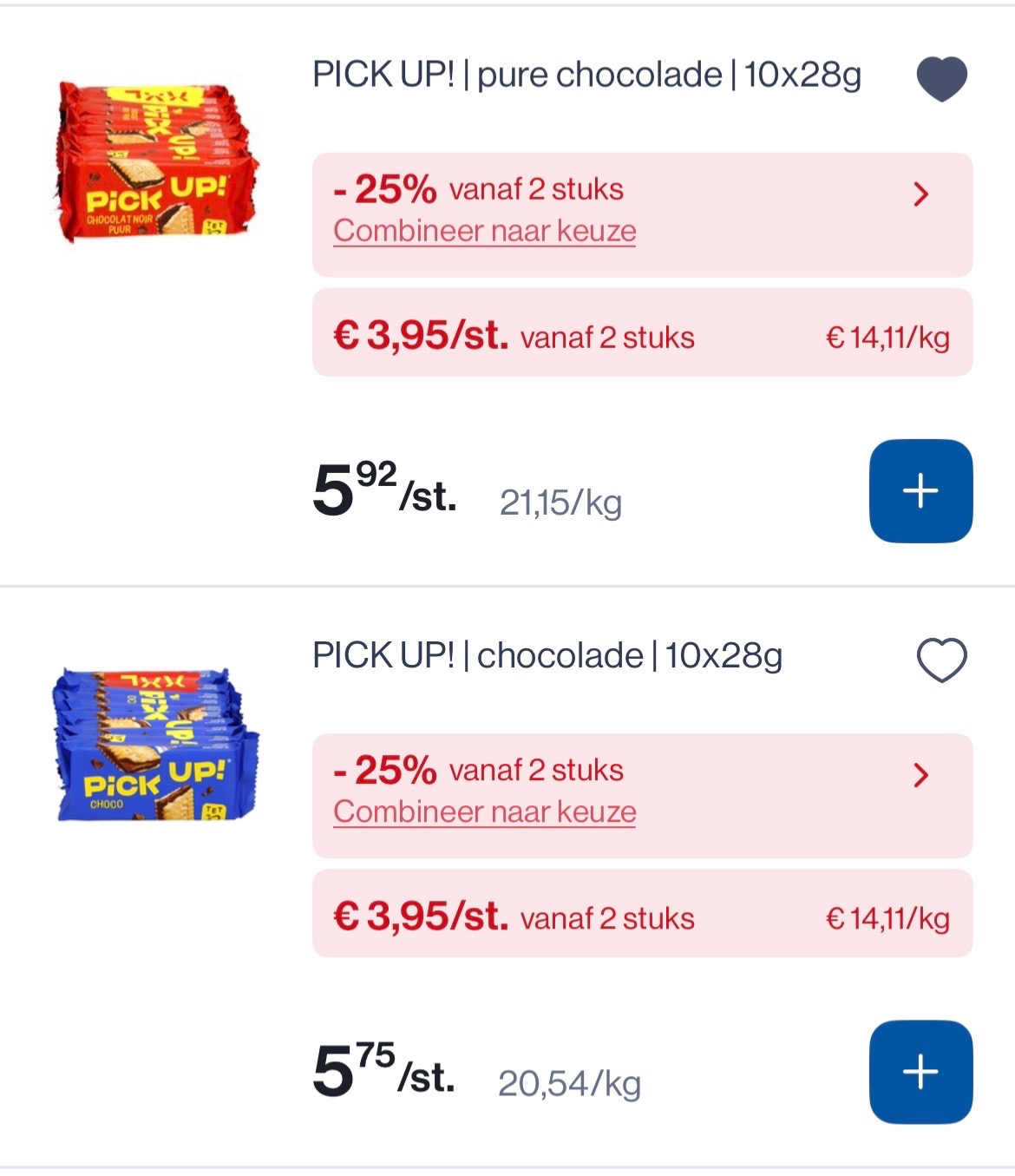Screen dimensions: 1015x1176
Task: Favorite PICK UP! chocolade 10x28g
Action: 941,660
